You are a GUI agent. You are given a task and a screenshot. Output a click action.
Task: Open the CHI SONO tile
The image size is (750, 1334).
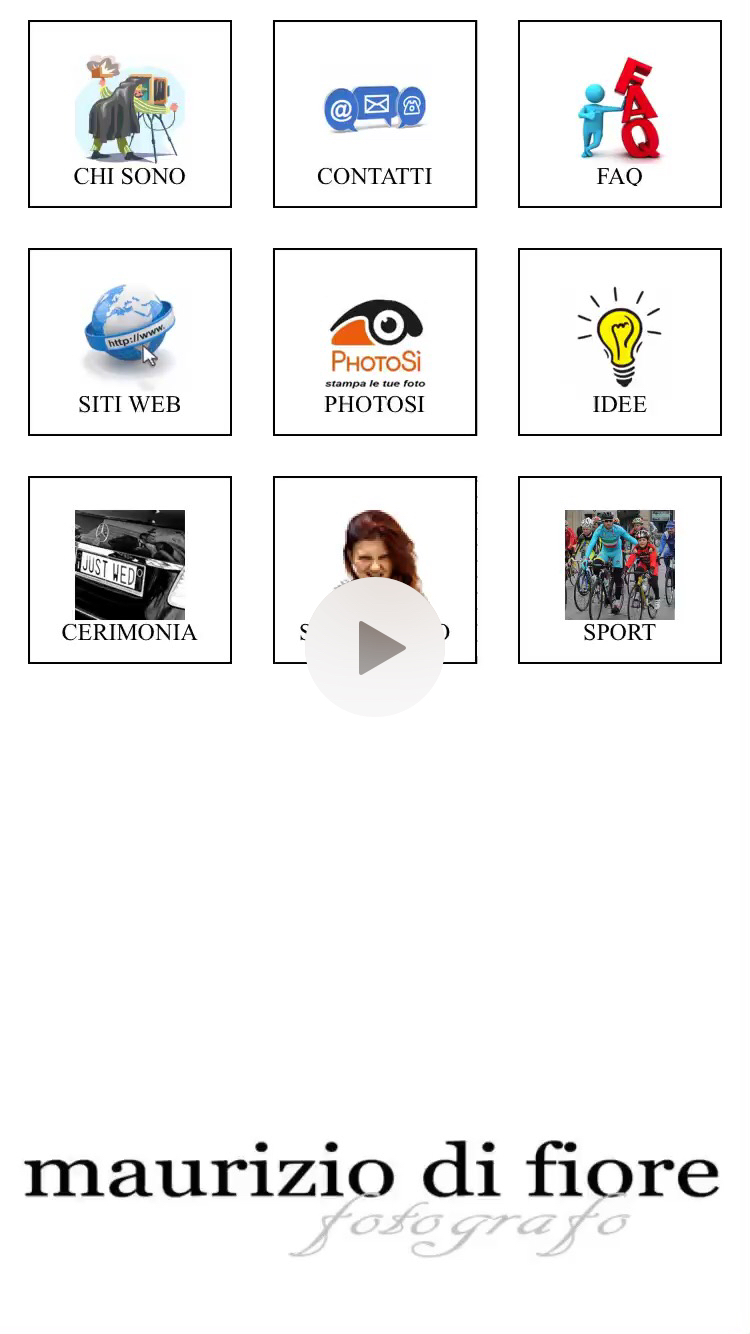click(x=130, y=114)
